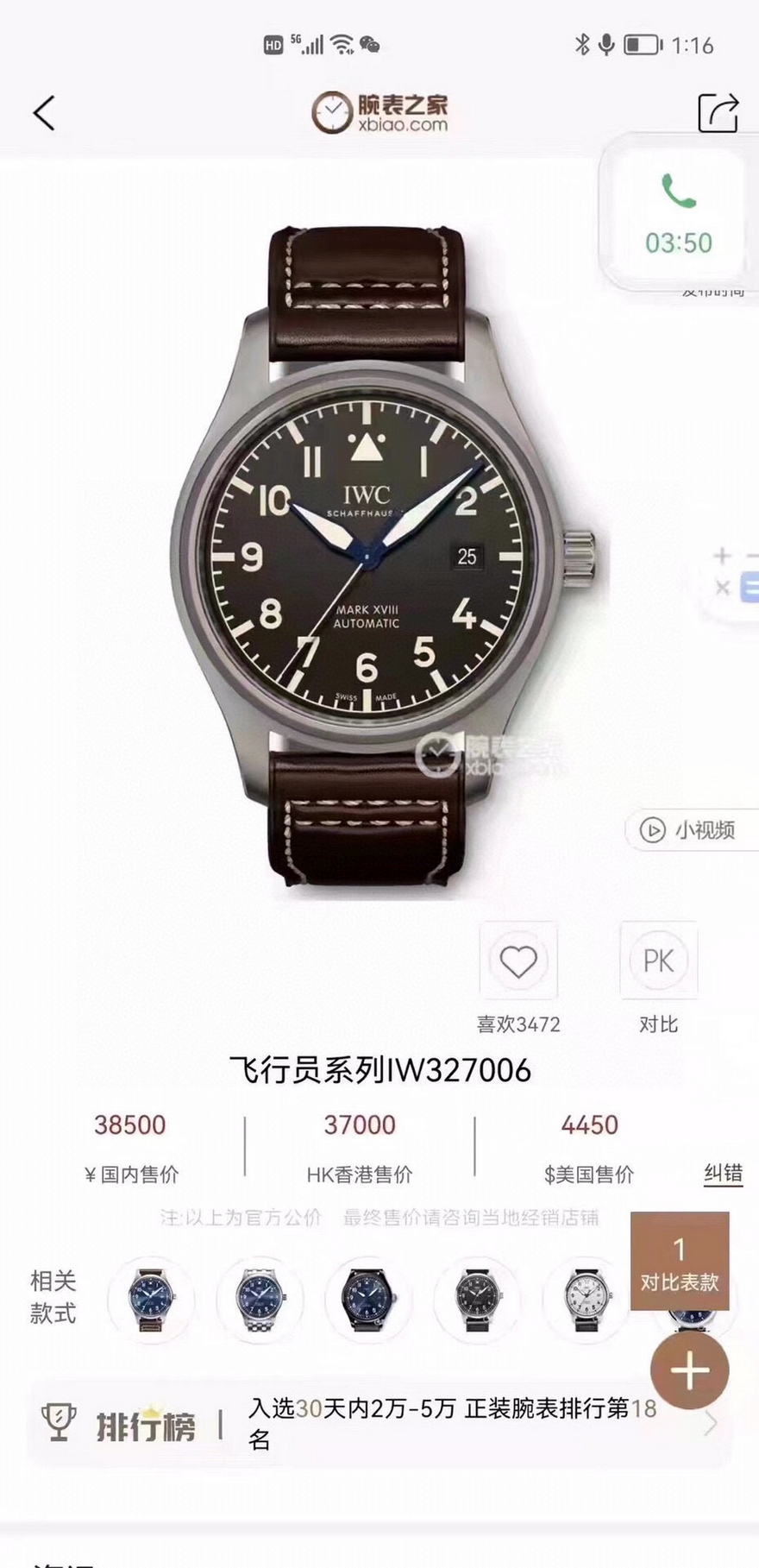The width and height of the screenshot is (759, 1568).
Task: Open the 对比表款 compare list
Action: [679, 1263]
